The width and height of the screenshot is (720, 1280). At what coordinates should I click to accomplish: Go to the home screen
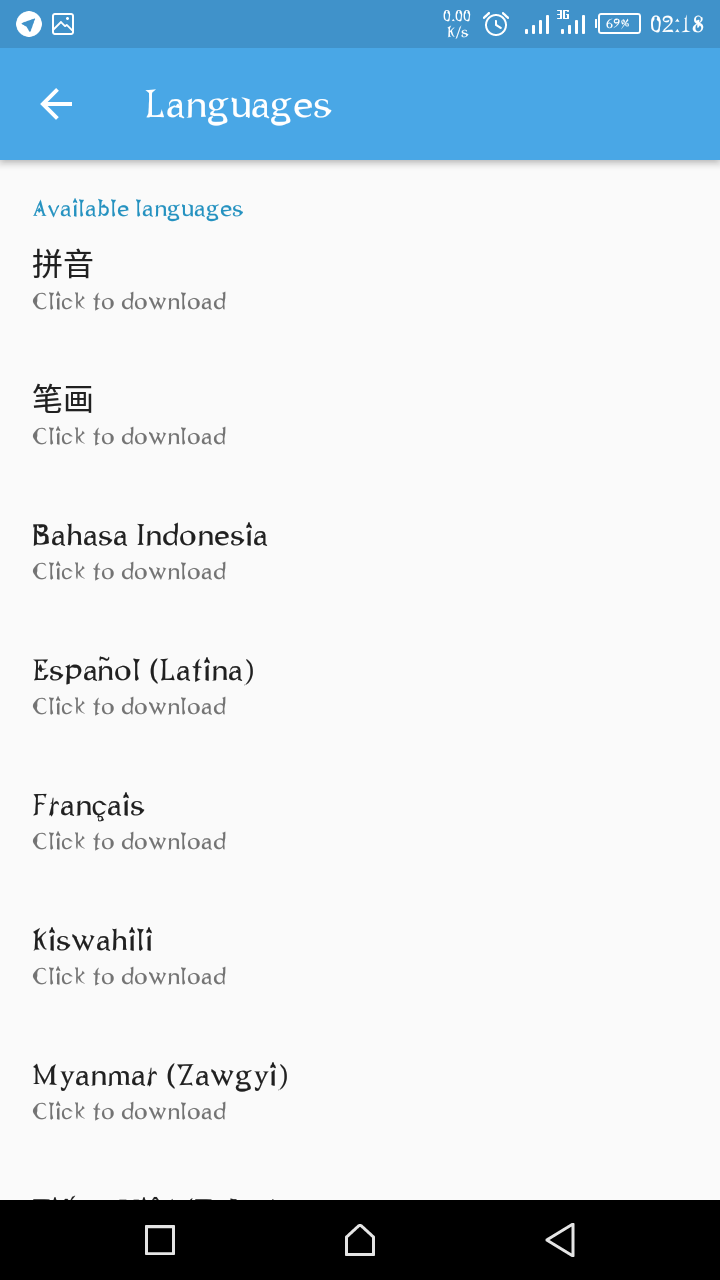[x=360, y=1240]
